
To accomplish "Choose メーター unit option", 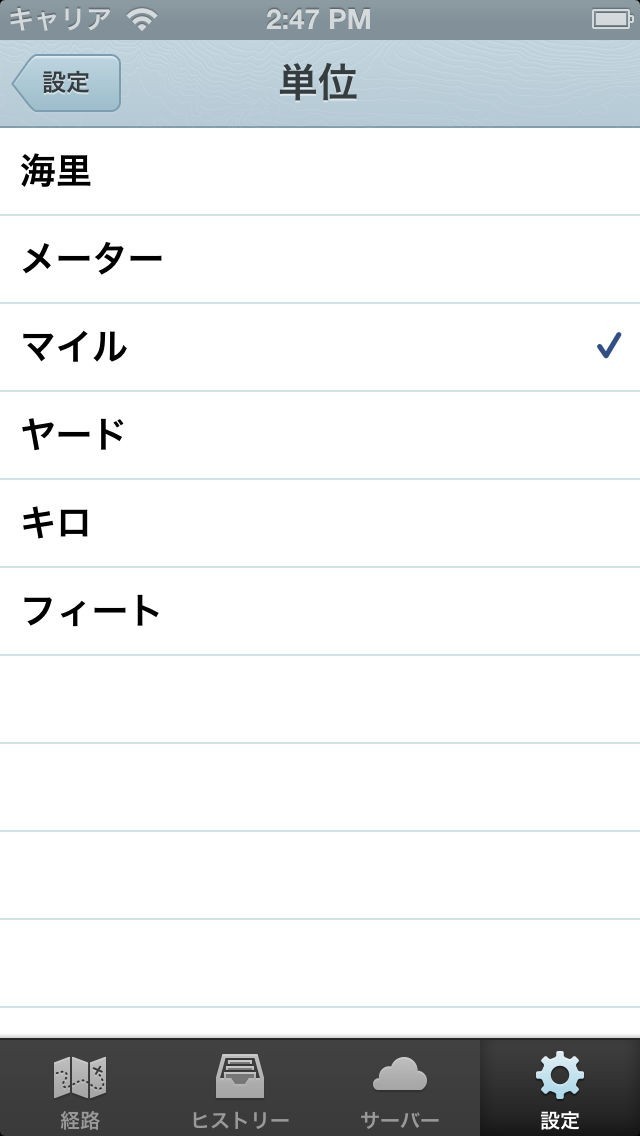I will click(x=320, y=259).
